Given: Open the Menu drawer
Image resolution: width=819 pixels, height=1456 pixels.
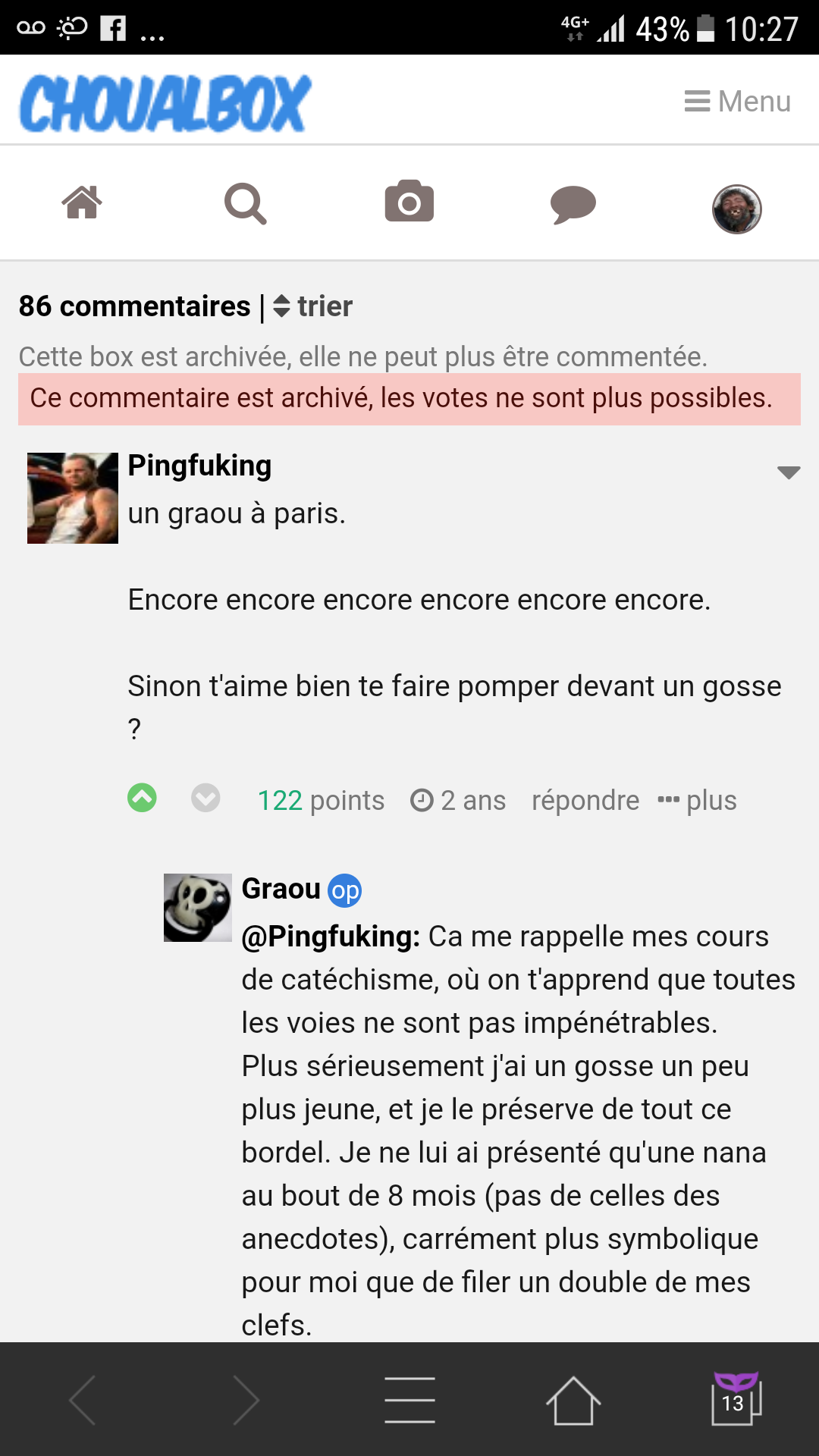Looking at the screenshot, I should [x=737, y=102].
